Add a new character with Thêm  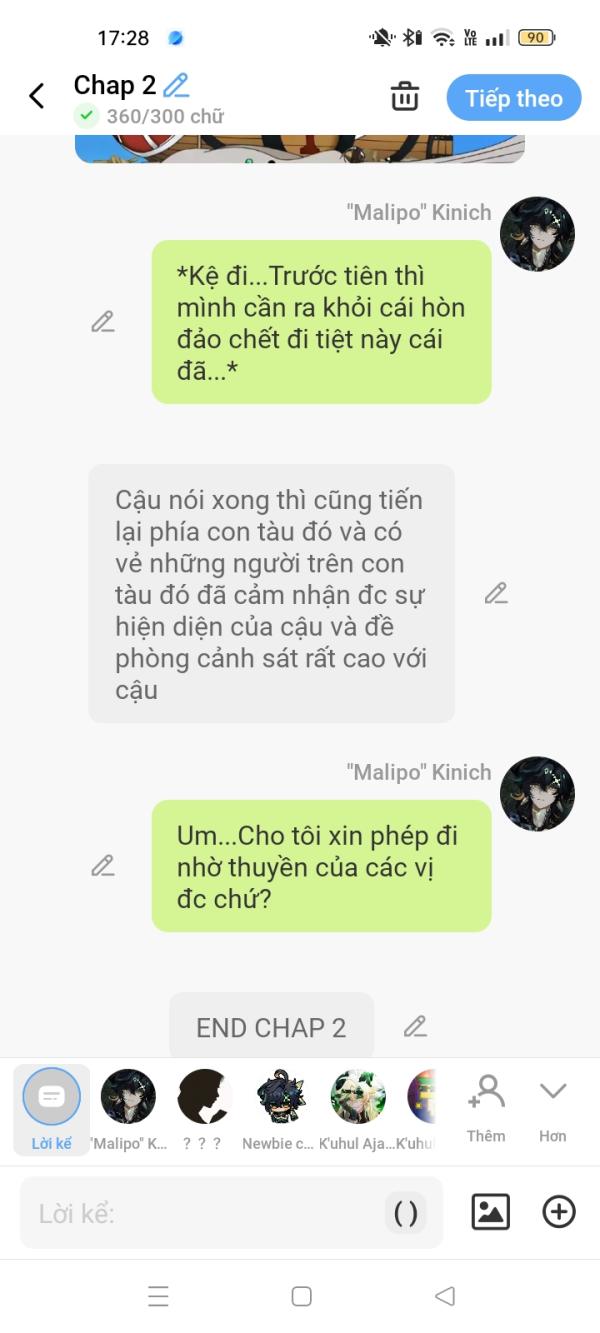[x=486, y=1108]
